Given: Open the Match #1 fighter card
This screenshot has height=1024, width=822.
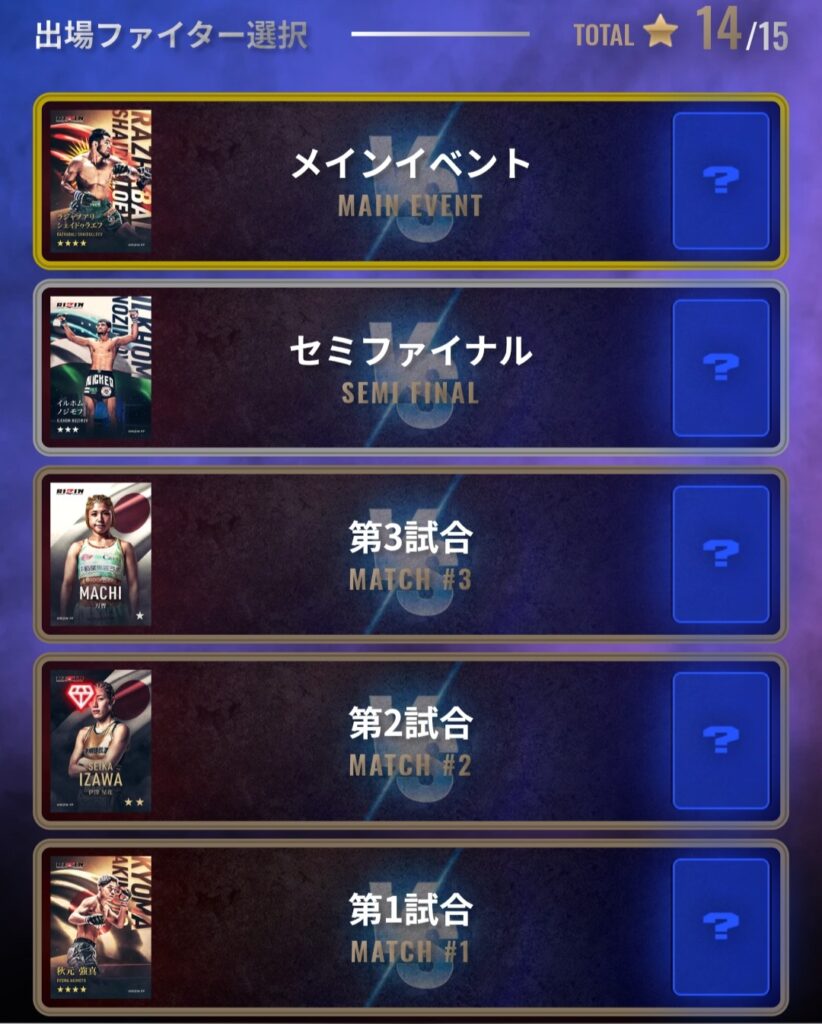Looking at the screenshot, I should [x=101, y=927].
